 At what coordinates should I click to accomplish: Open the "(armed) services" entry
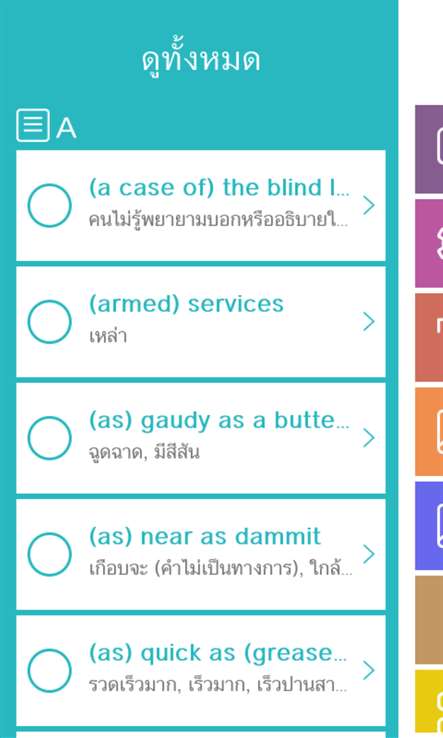tap(201, 322)
